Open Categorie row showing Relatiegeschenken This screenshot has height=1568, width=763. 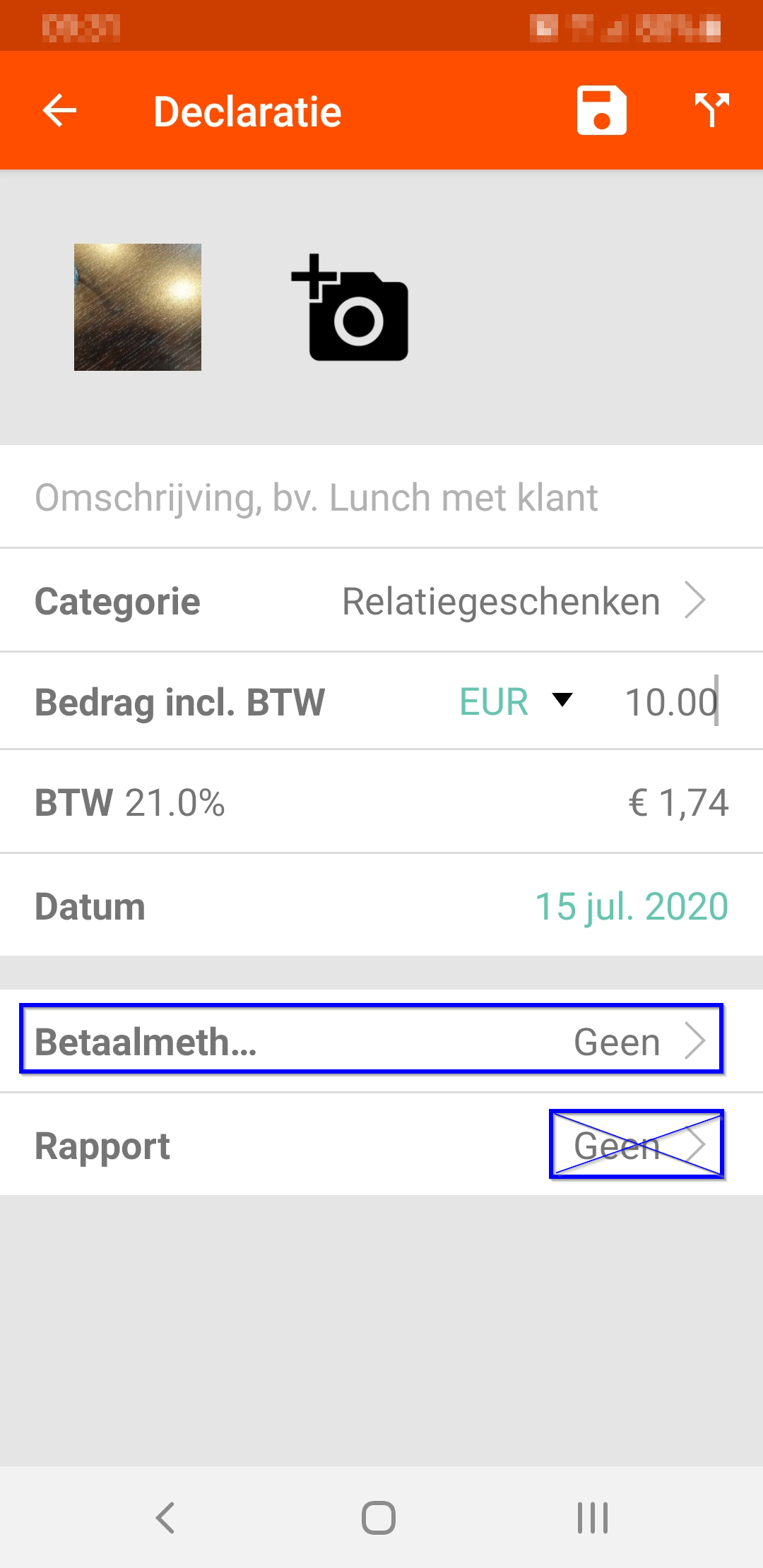381,601
